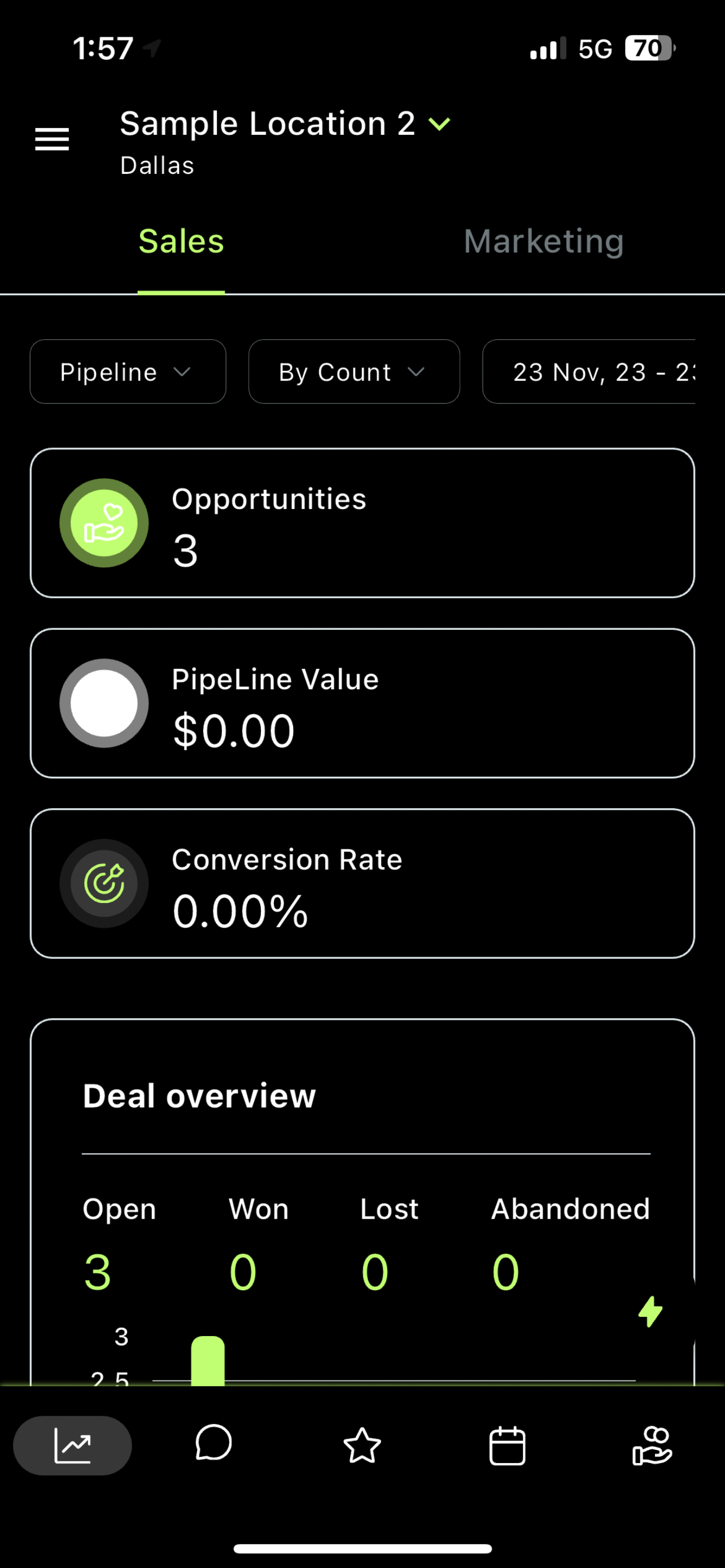Image resolution: width=725 pixels, height=1568 pixels.
Task: Open the opportunities hand icon tab
Action: pyautogui.click(x=652, y=1445)
